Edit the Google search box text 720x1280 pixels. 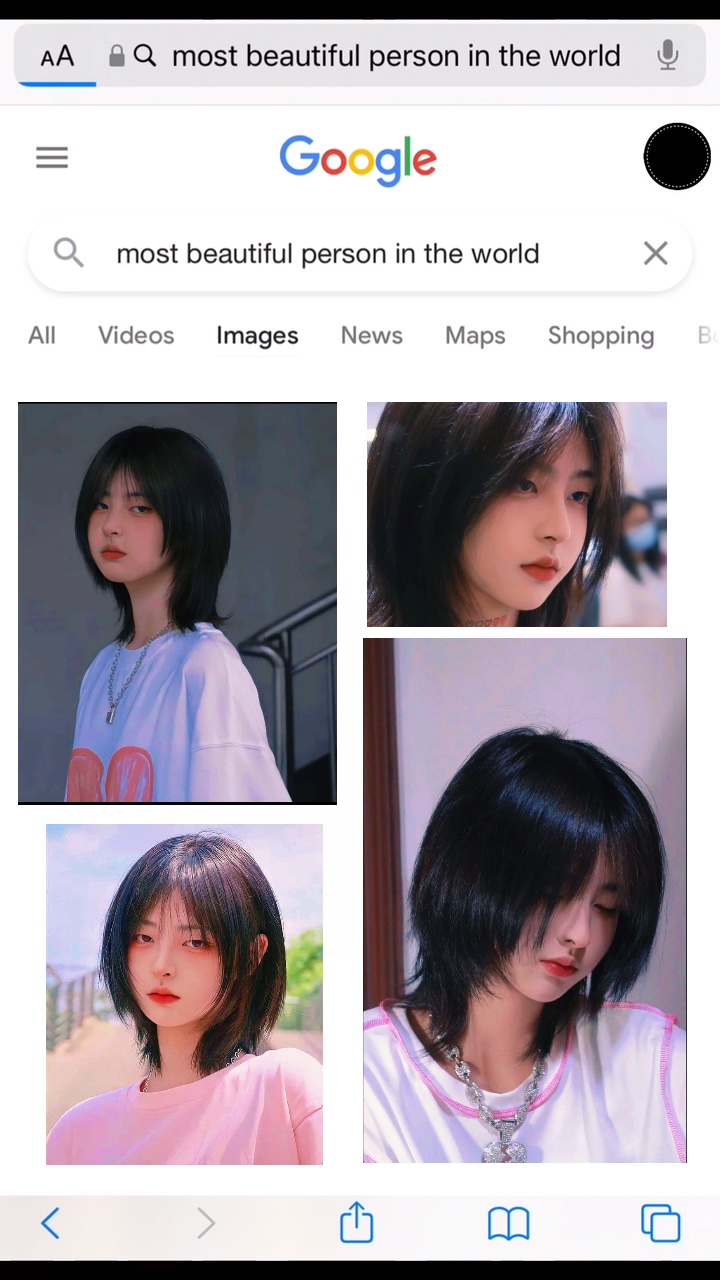(x=330, y=254)
